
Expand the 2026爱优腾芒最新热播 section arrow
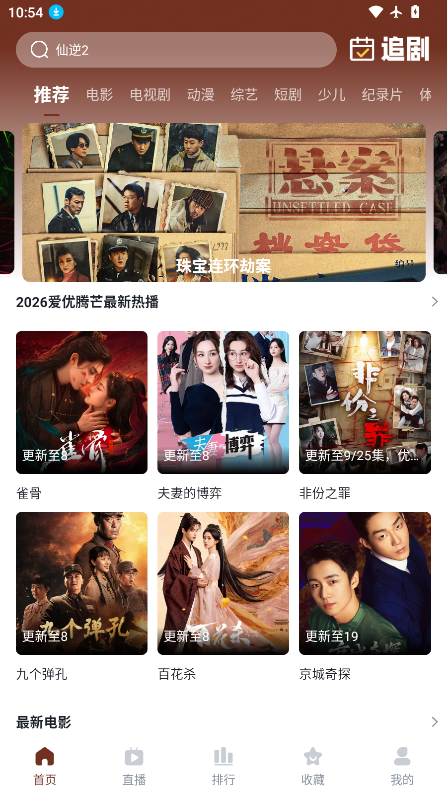coord(434,302)
